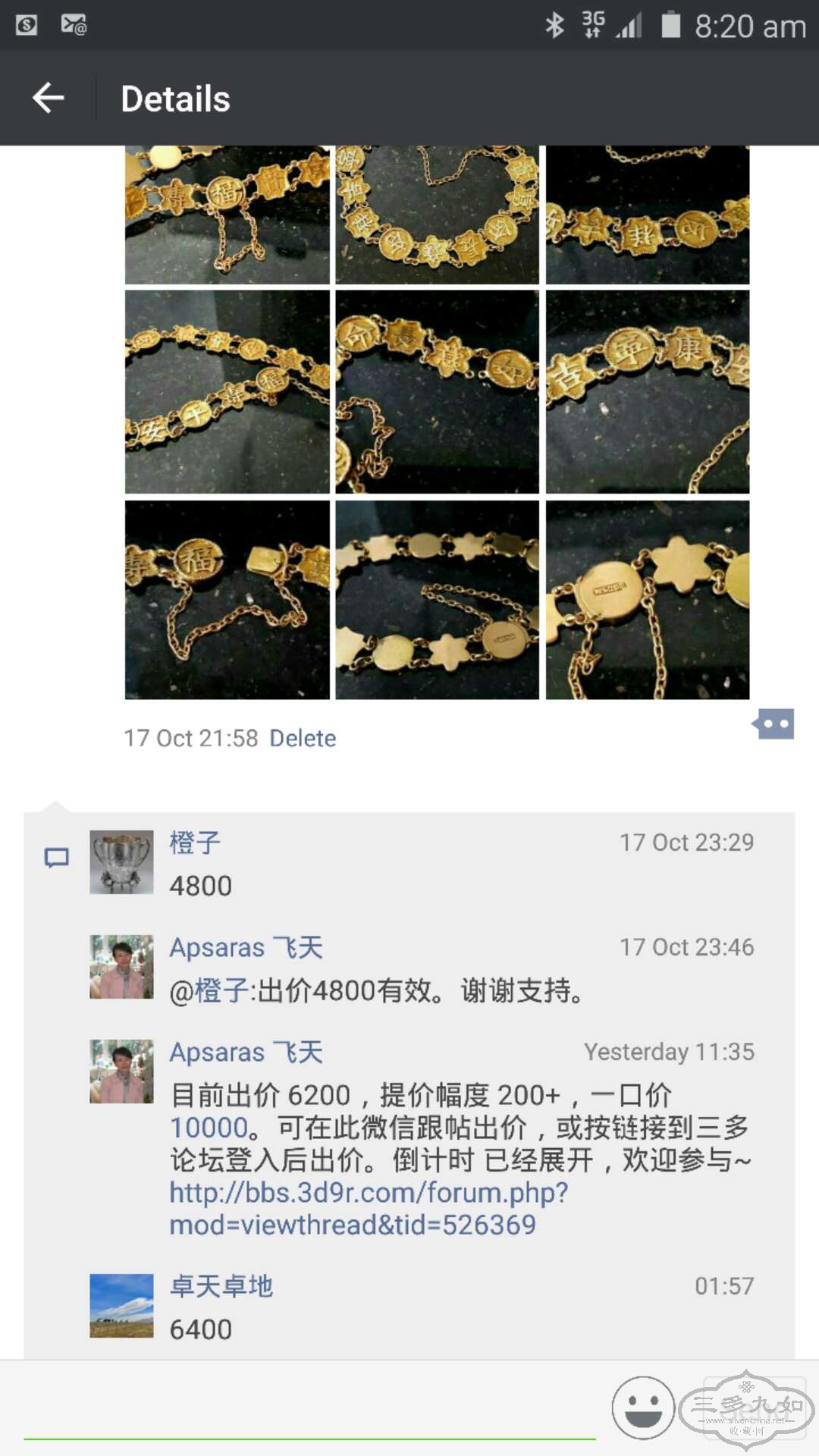Viewport: 819px width, 1456px height.
Task: Tap the avatar of 橙子
Action: click(x=121, y=862)
